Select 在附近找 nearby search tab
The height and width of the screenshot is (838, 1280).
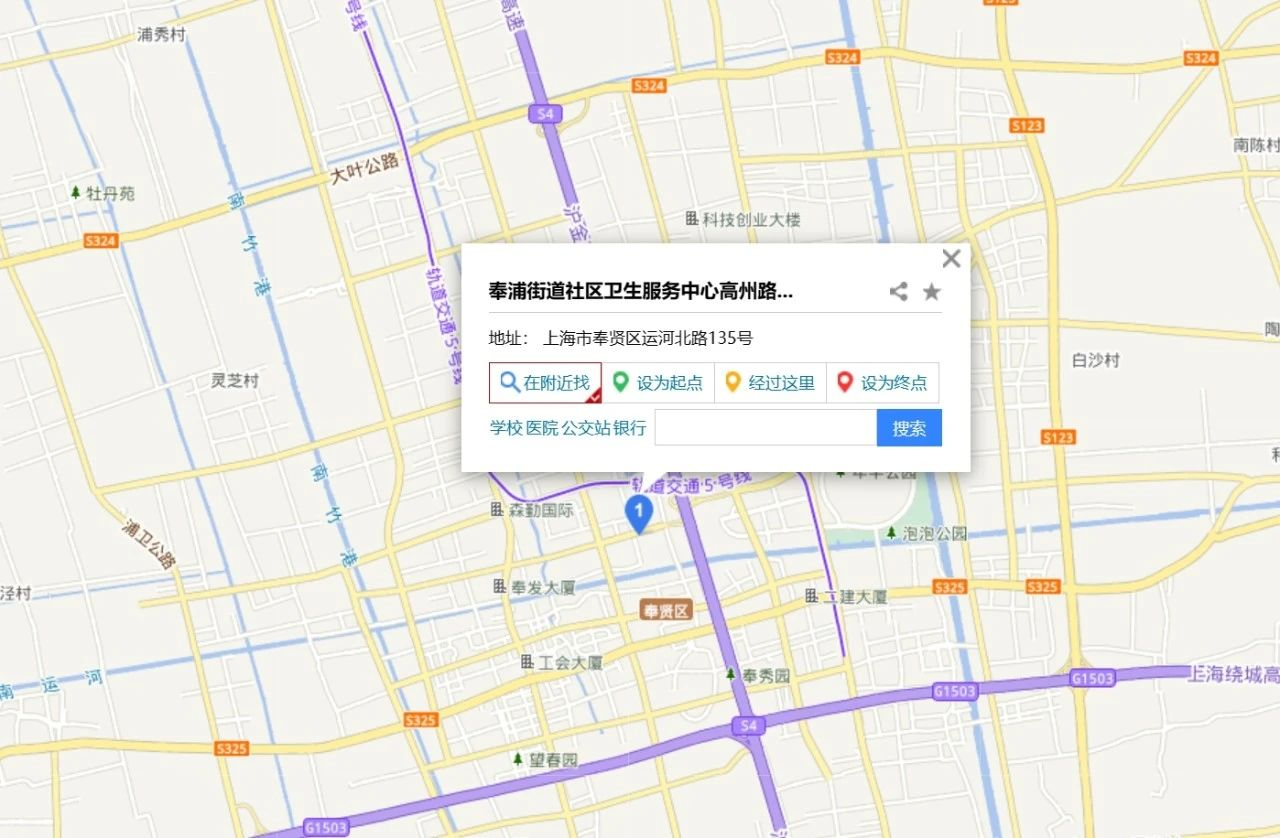545,383
